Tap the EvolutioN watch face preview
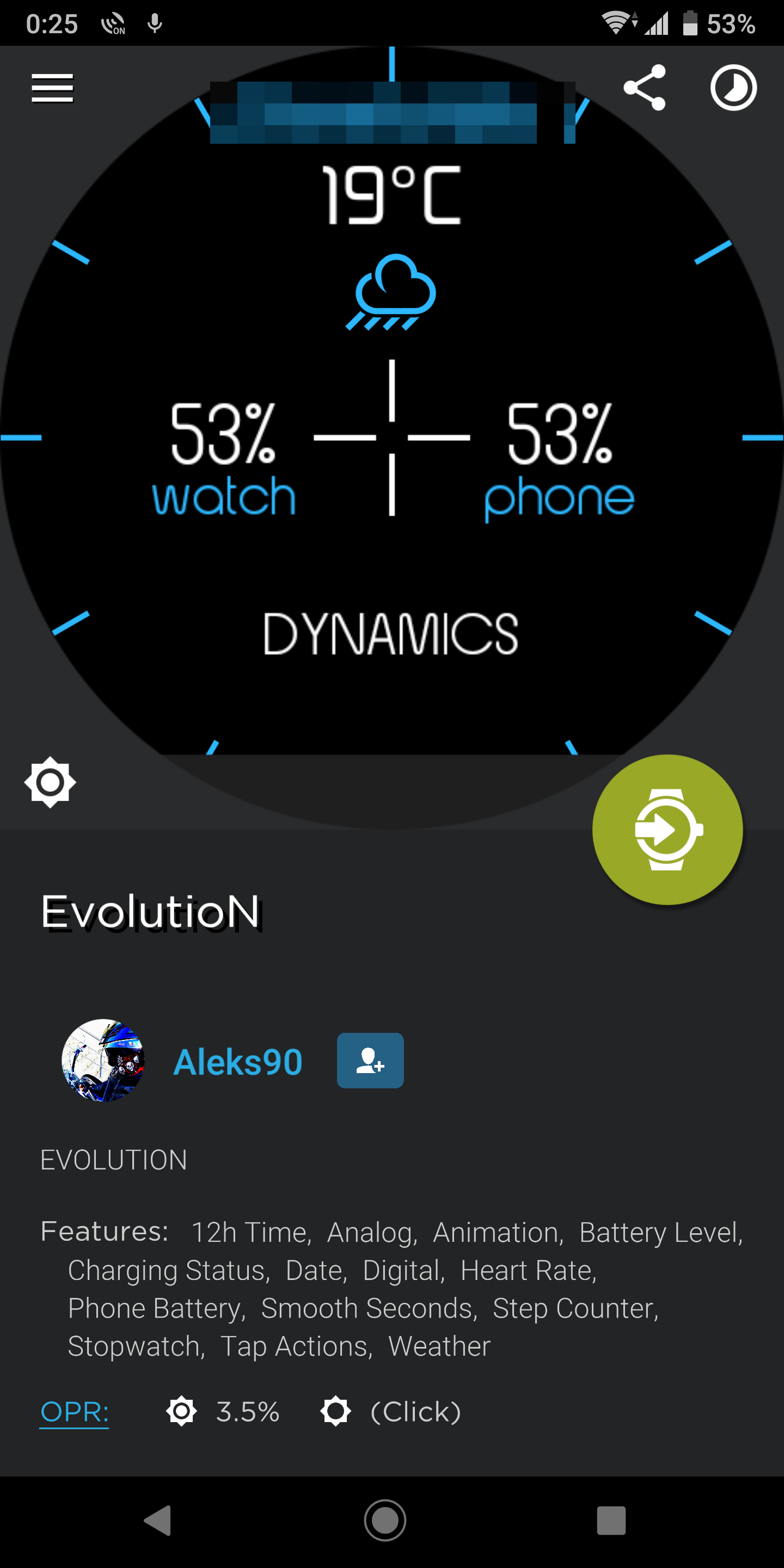The height and width of the screenshot is (1568, 784). coord(392,437)
